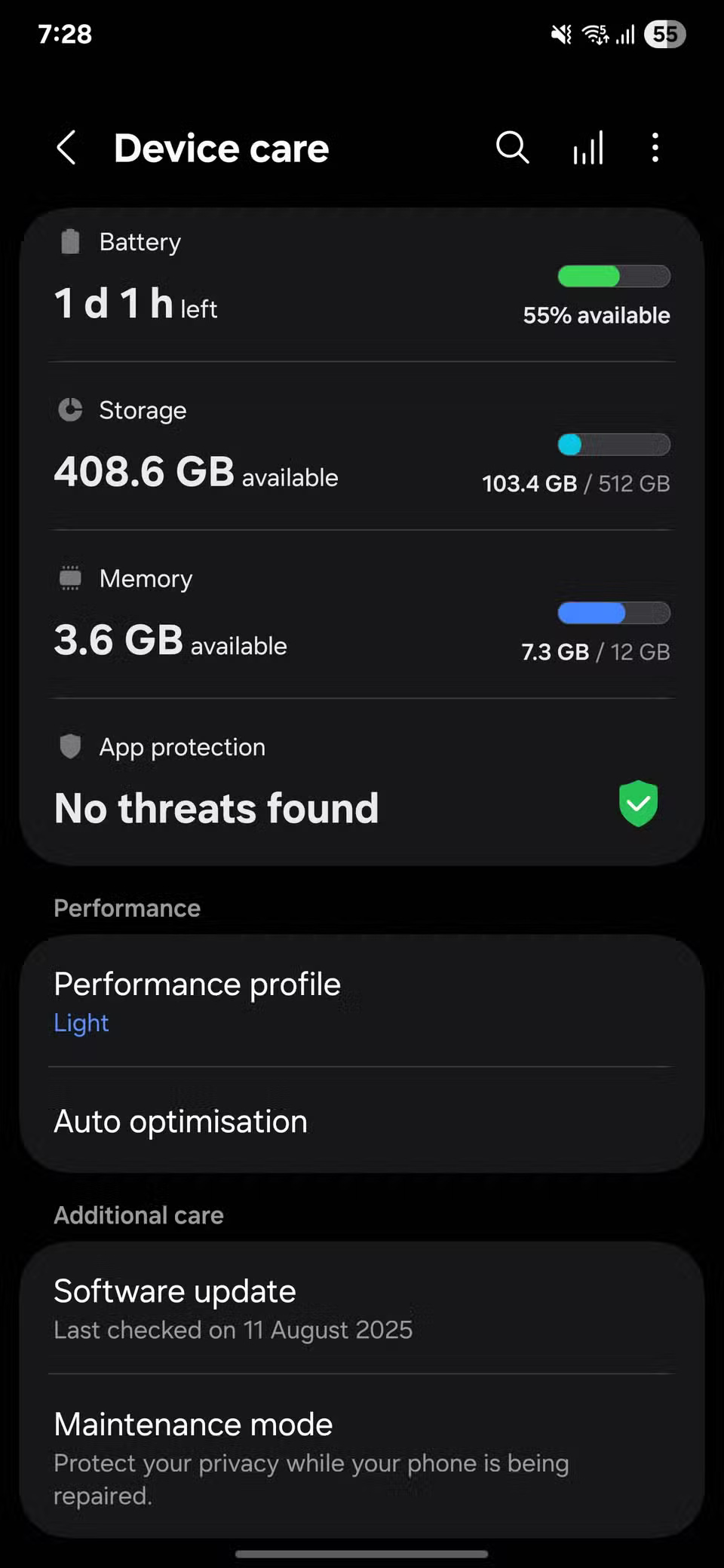The width and height of the screenshot is (724, 1568).
Task: Open the more options three-dot menu
Action: pyautogui.click(x=655, y=148)
